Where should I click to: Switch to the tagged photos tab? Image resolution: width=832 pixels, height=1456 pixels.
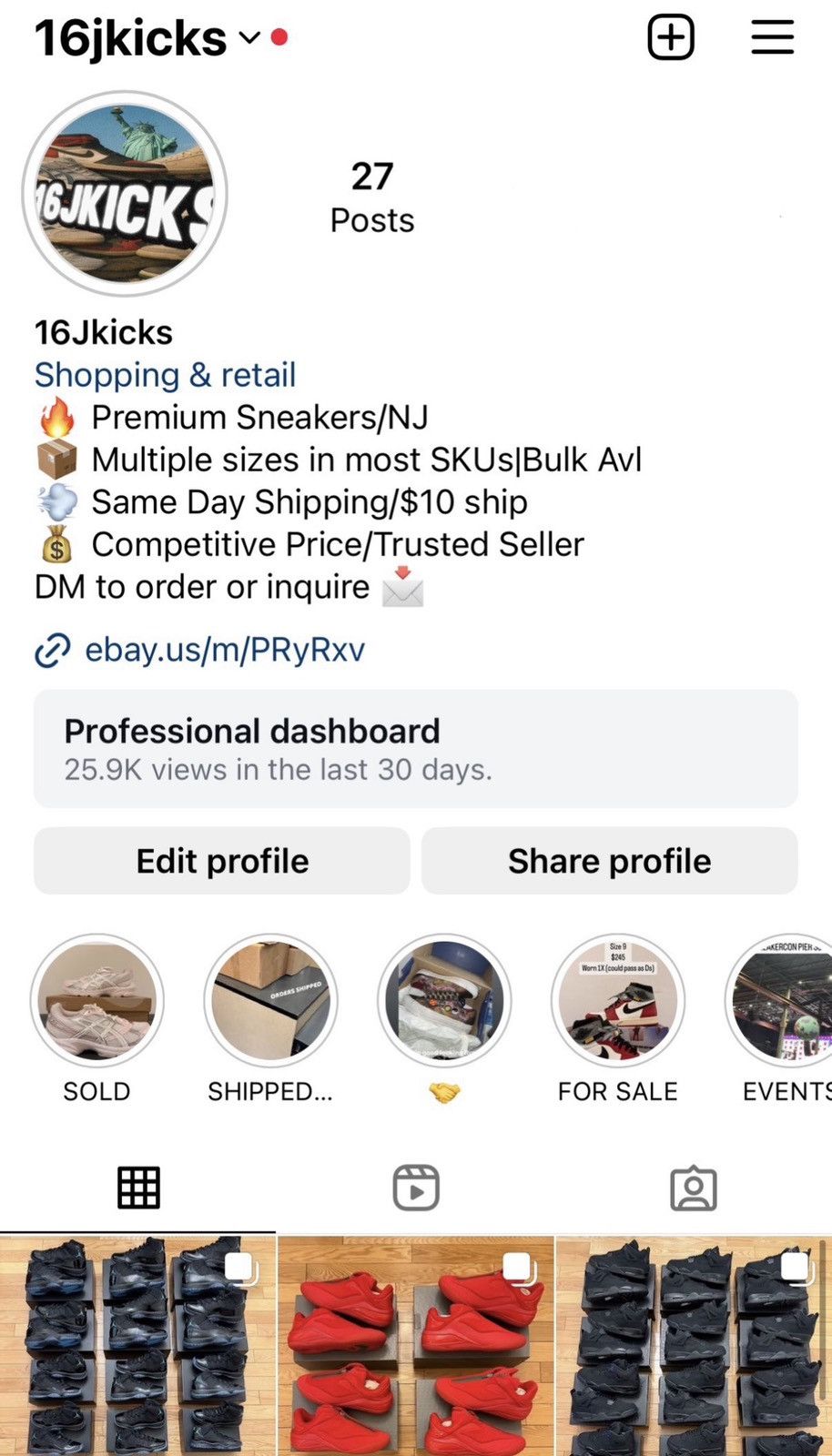pyautogui.click(x=694, y=1188)
